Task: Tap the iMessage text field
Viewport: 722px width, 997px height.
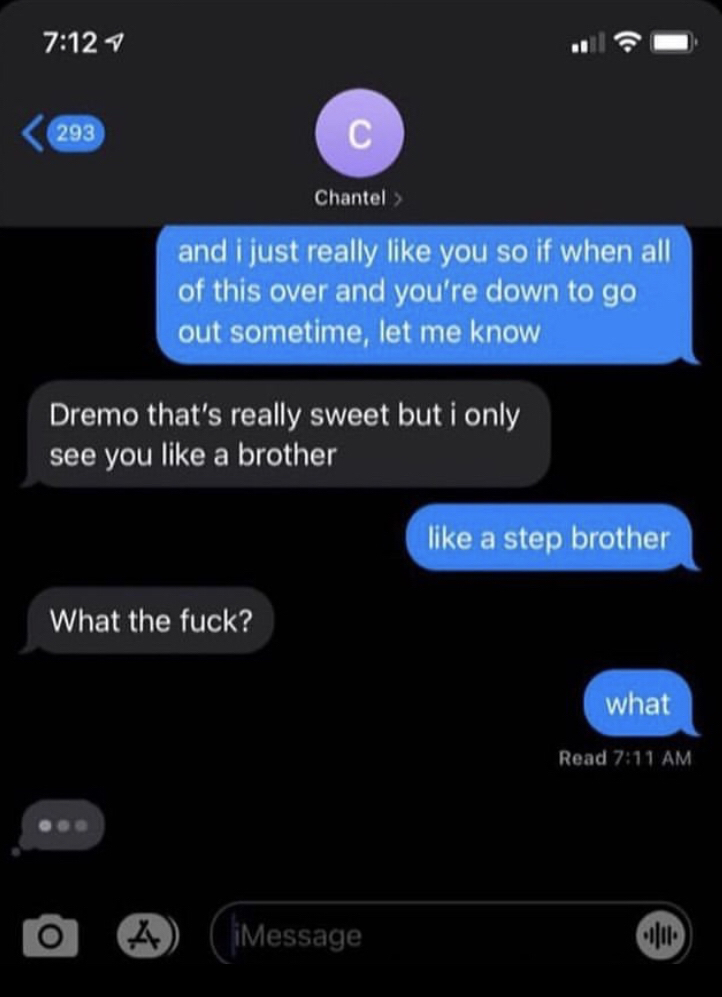Action: [420, 936]
